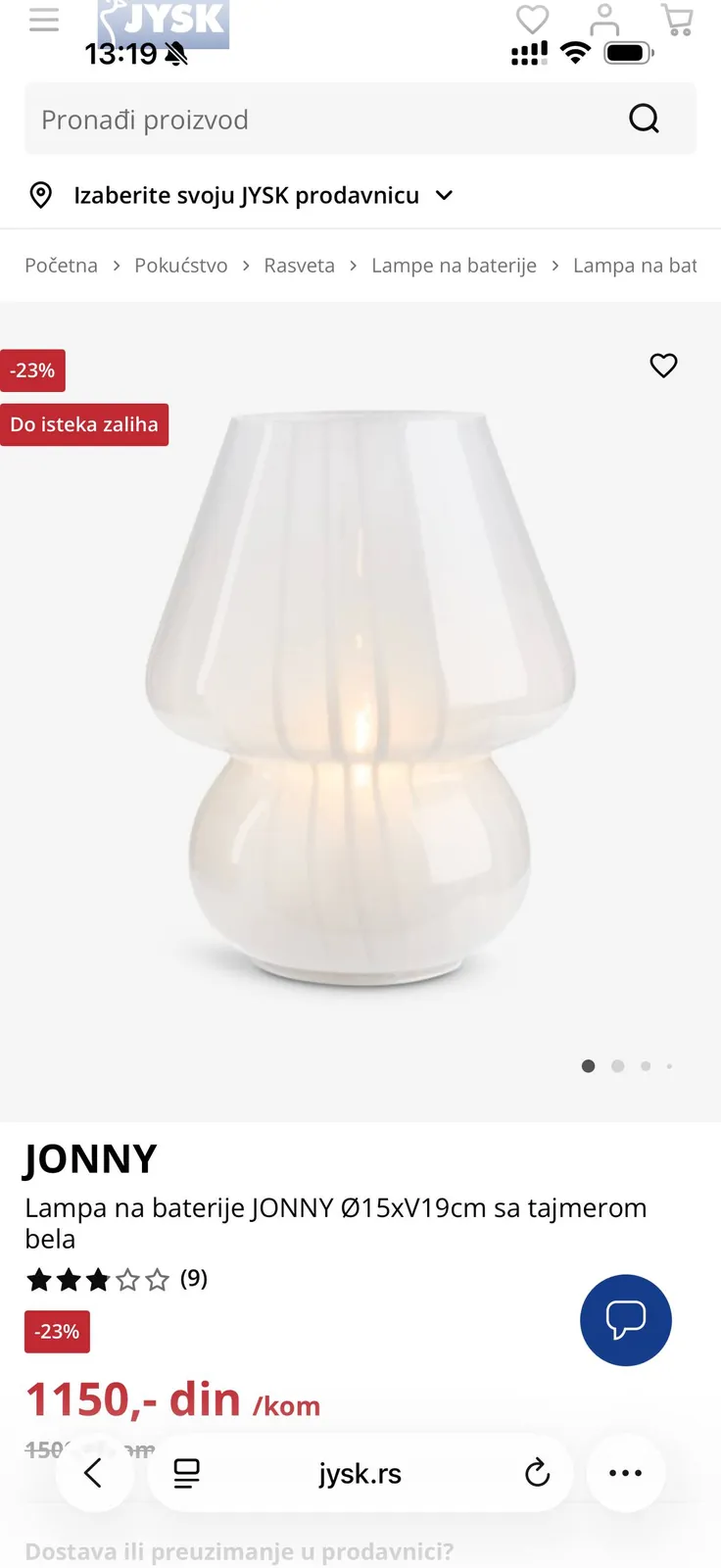Screen dimensions: 721x1568
Task: Go back in the browser
Action: [x=94, y=1473]
